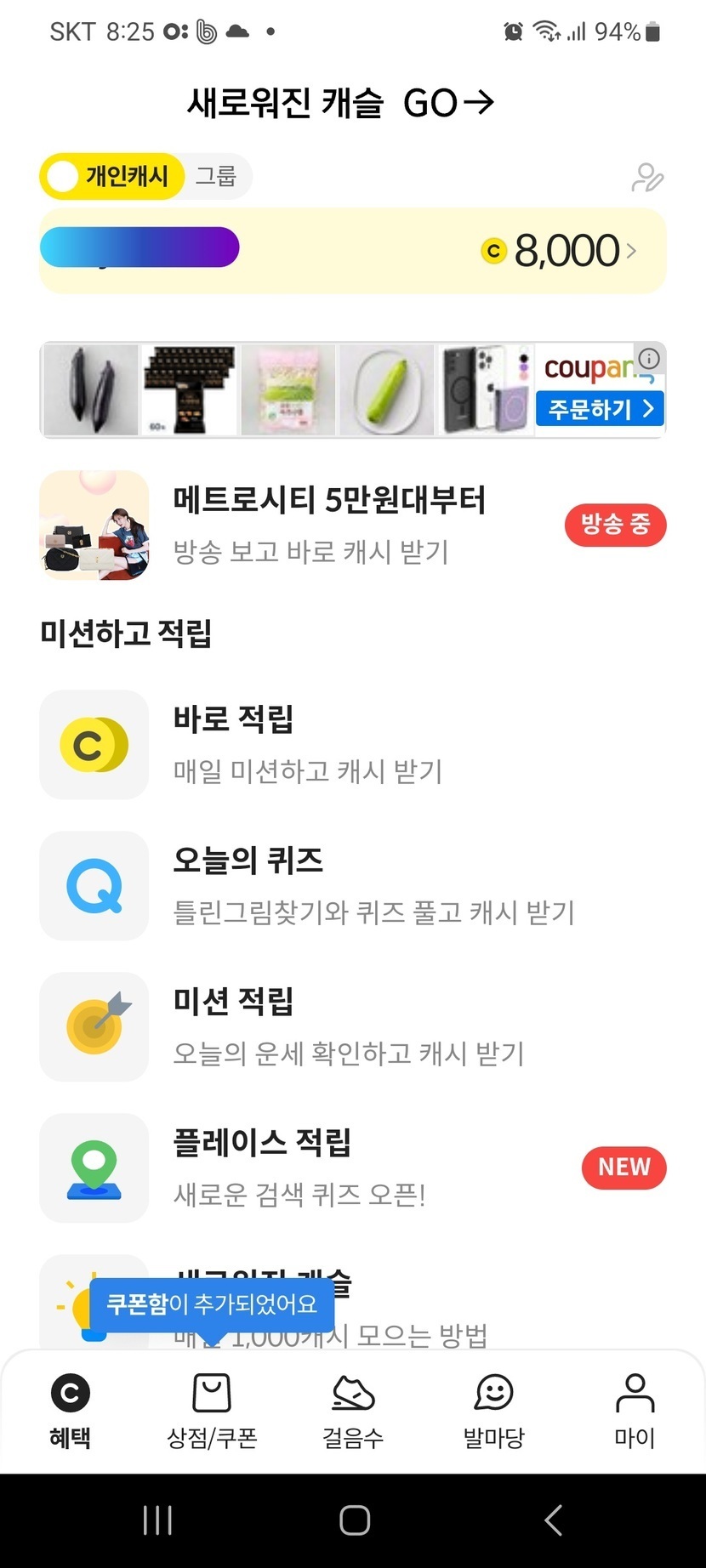This screenshot has width=706, height=1568.
Task: Open 플레이스 적립
Action: point(306,1167)
